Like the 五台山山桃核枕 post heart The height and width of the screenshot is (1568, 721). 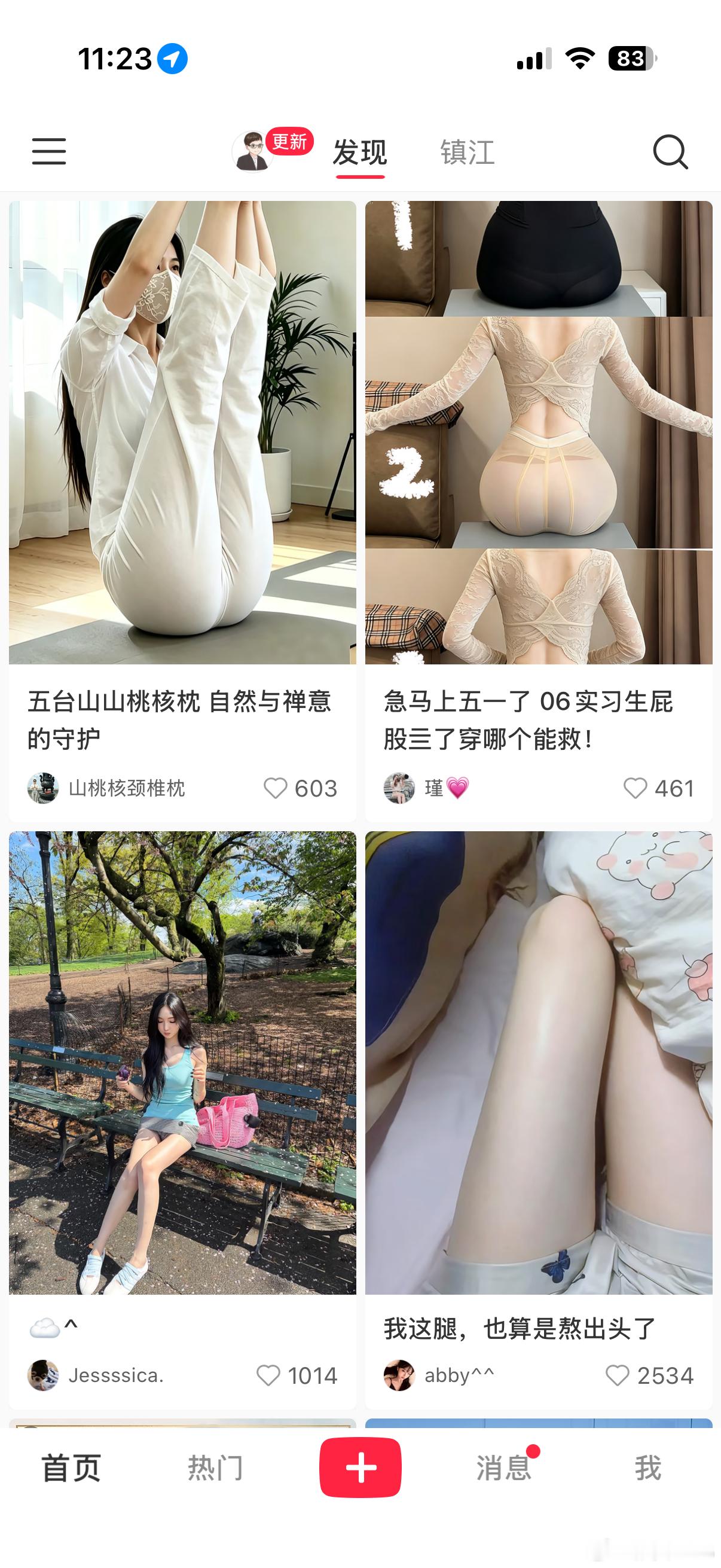276,788
